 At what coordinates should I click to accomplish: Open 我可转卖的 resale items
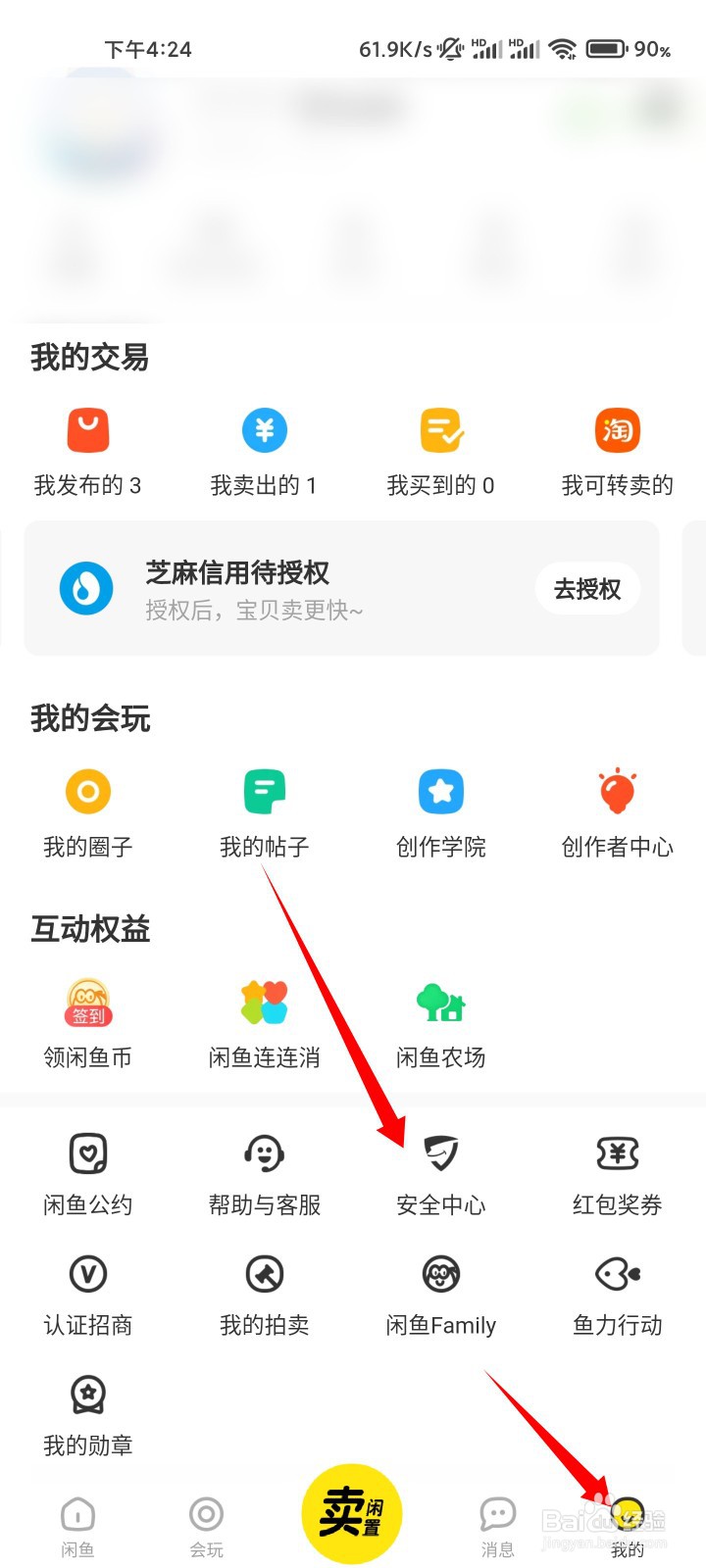coord(616,451)
